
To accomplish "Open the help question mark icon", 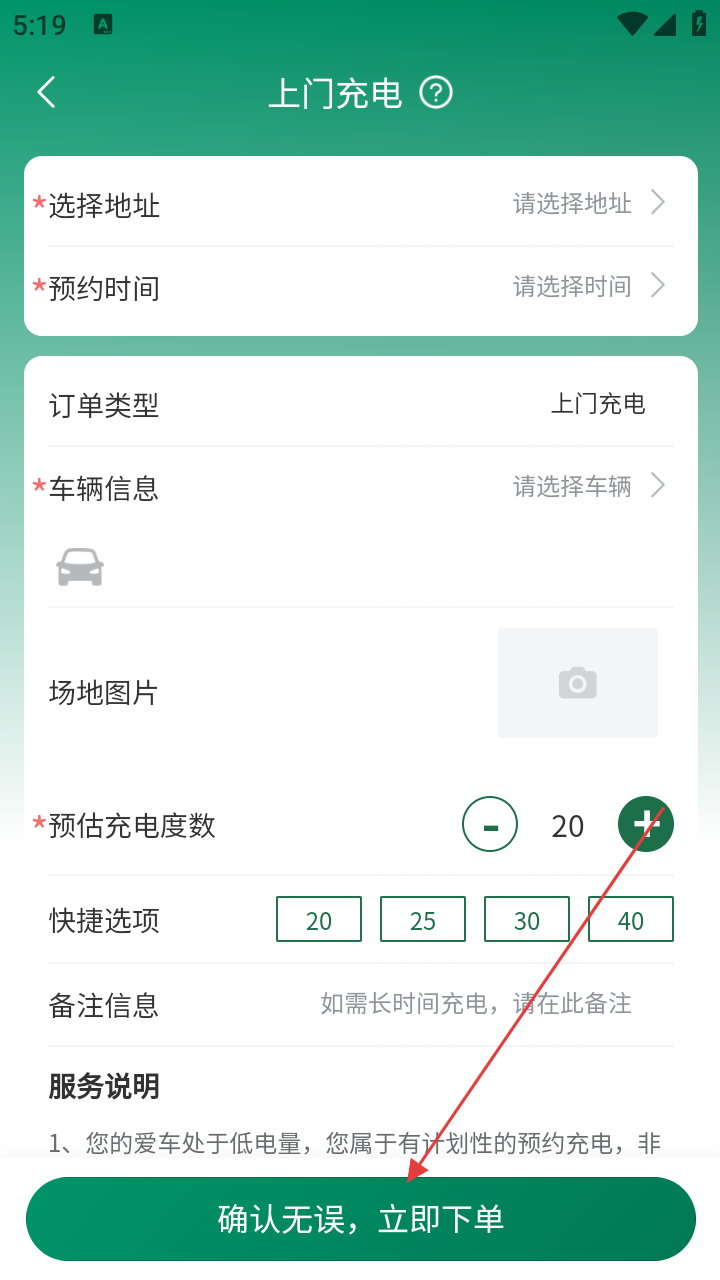I will click(x=436, y=93).
